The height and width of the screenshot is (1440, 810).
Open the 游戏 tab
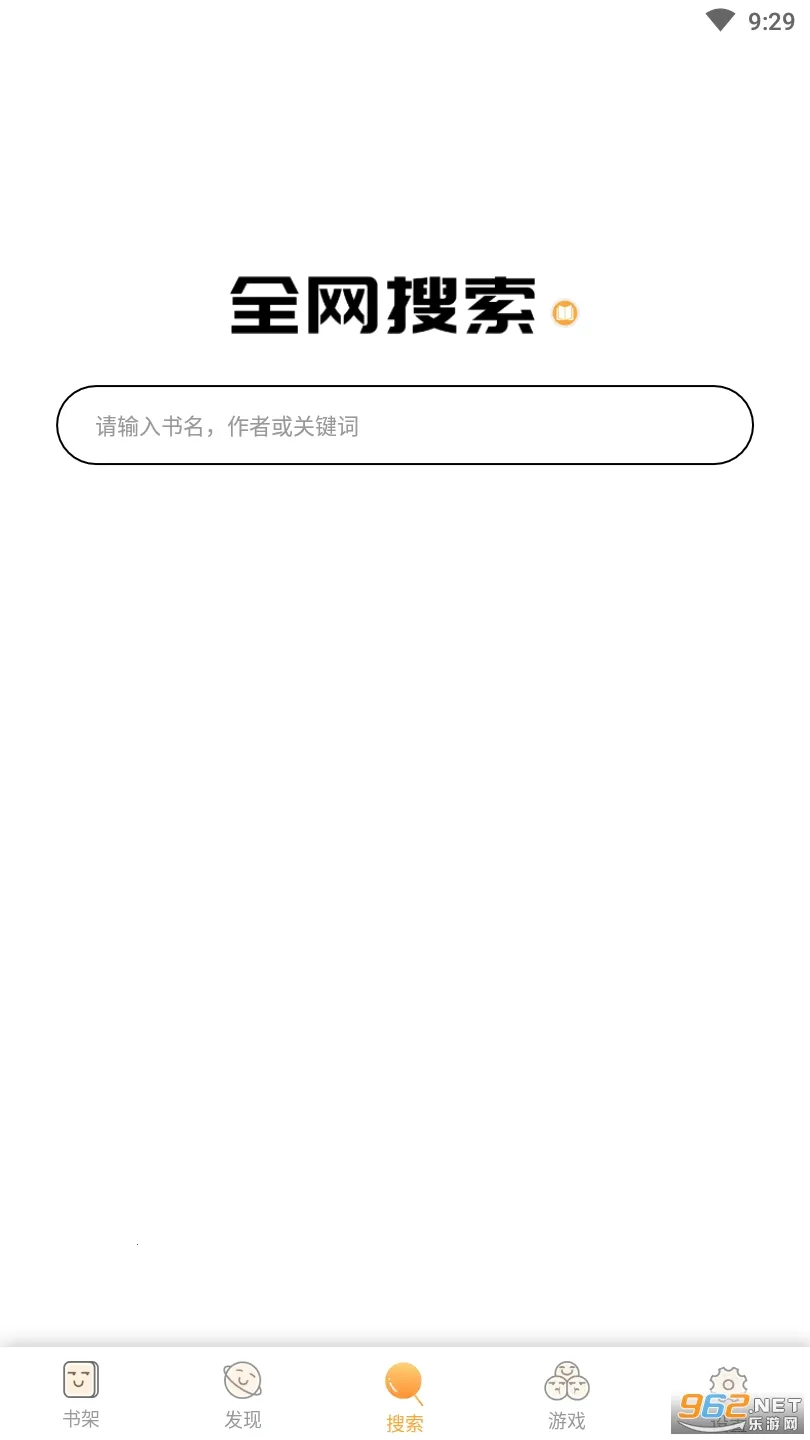click(x=566, y=1418)
